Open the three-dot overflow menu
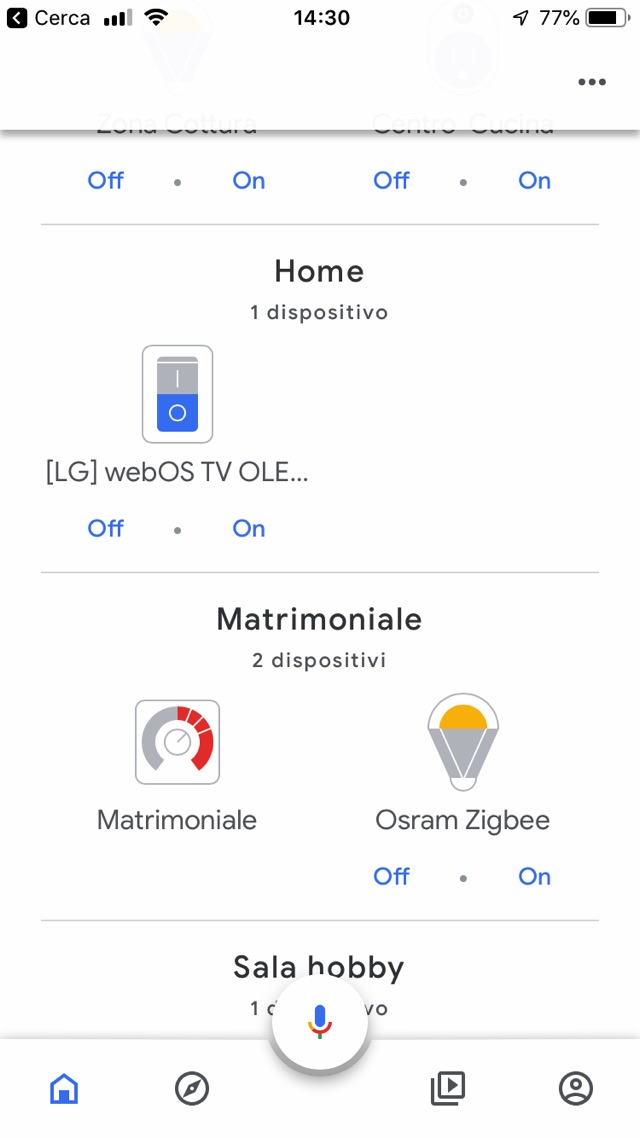The width and height of the screenshot is (640, 1138). coord(592,82)
